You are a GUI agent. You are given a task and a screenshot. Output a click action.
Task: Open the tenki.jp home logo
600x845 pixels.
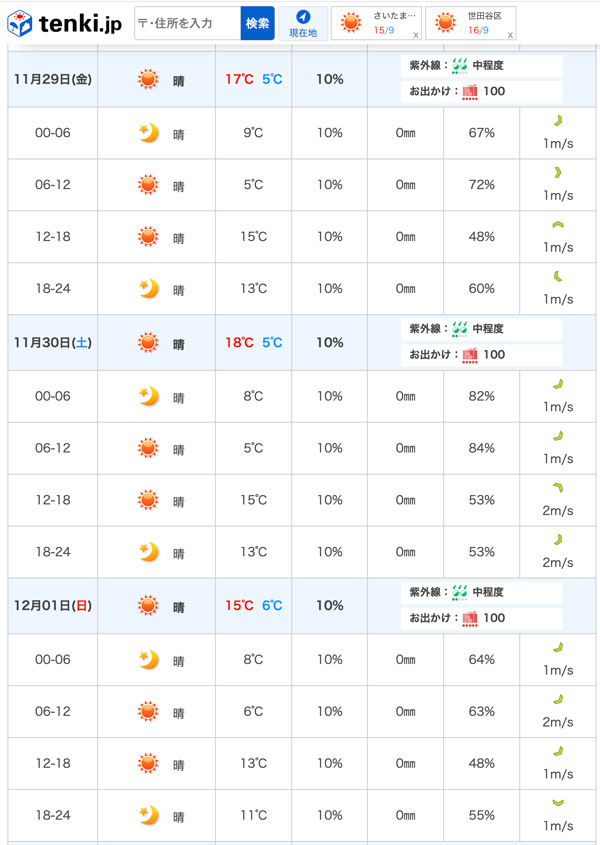pyautogui.click(x=65, y=23)
